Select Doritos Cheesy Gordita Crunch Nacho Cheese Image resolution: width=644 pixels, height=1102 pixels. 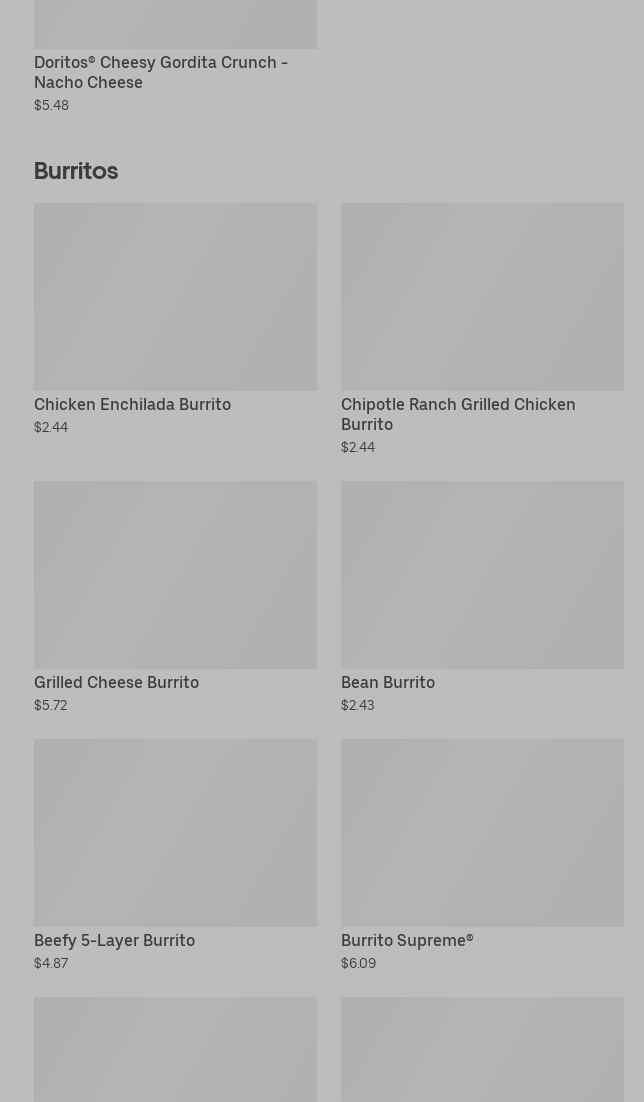(x=175, y=56)
